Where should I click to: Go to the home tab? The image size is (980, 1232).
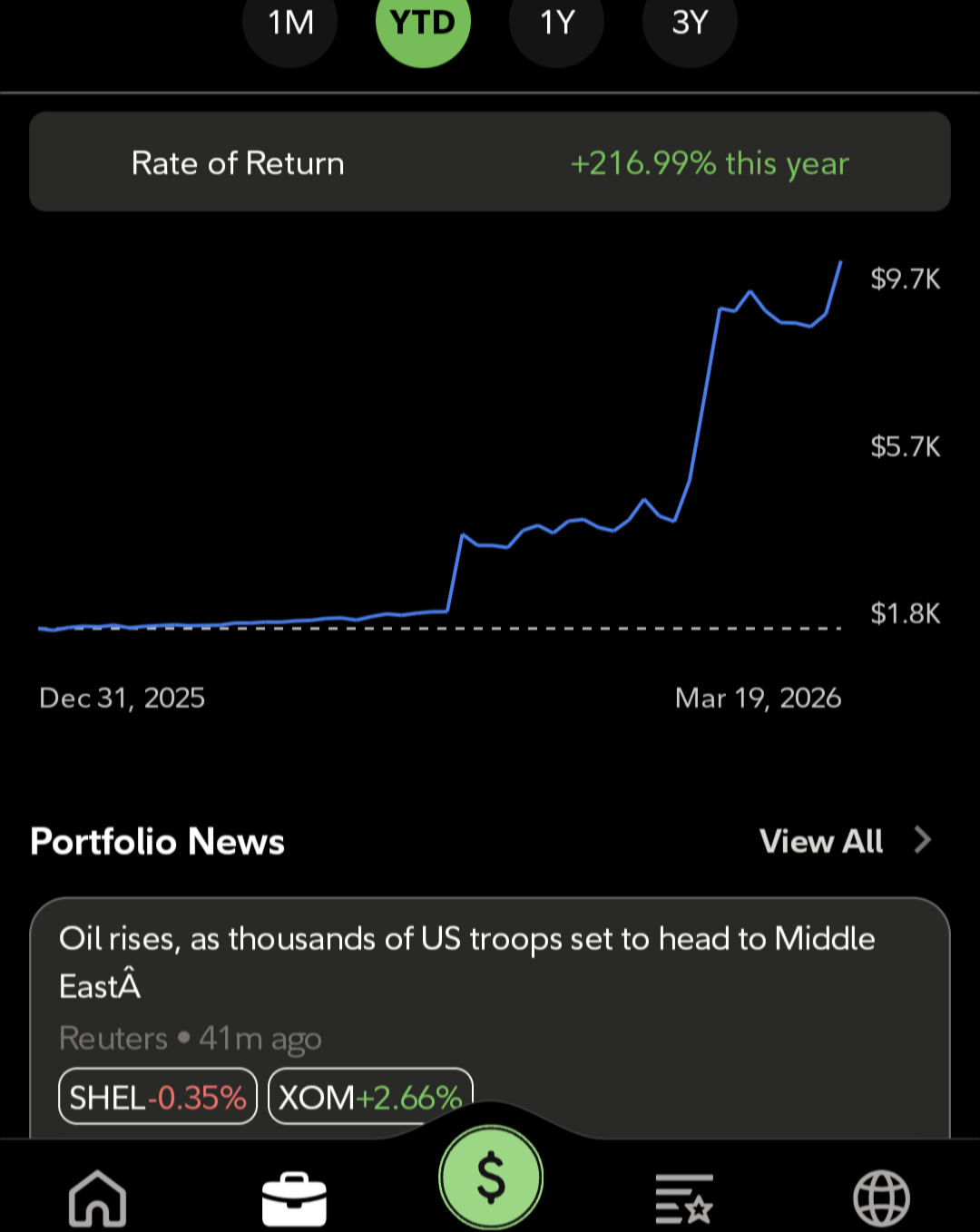point(98,1198)
